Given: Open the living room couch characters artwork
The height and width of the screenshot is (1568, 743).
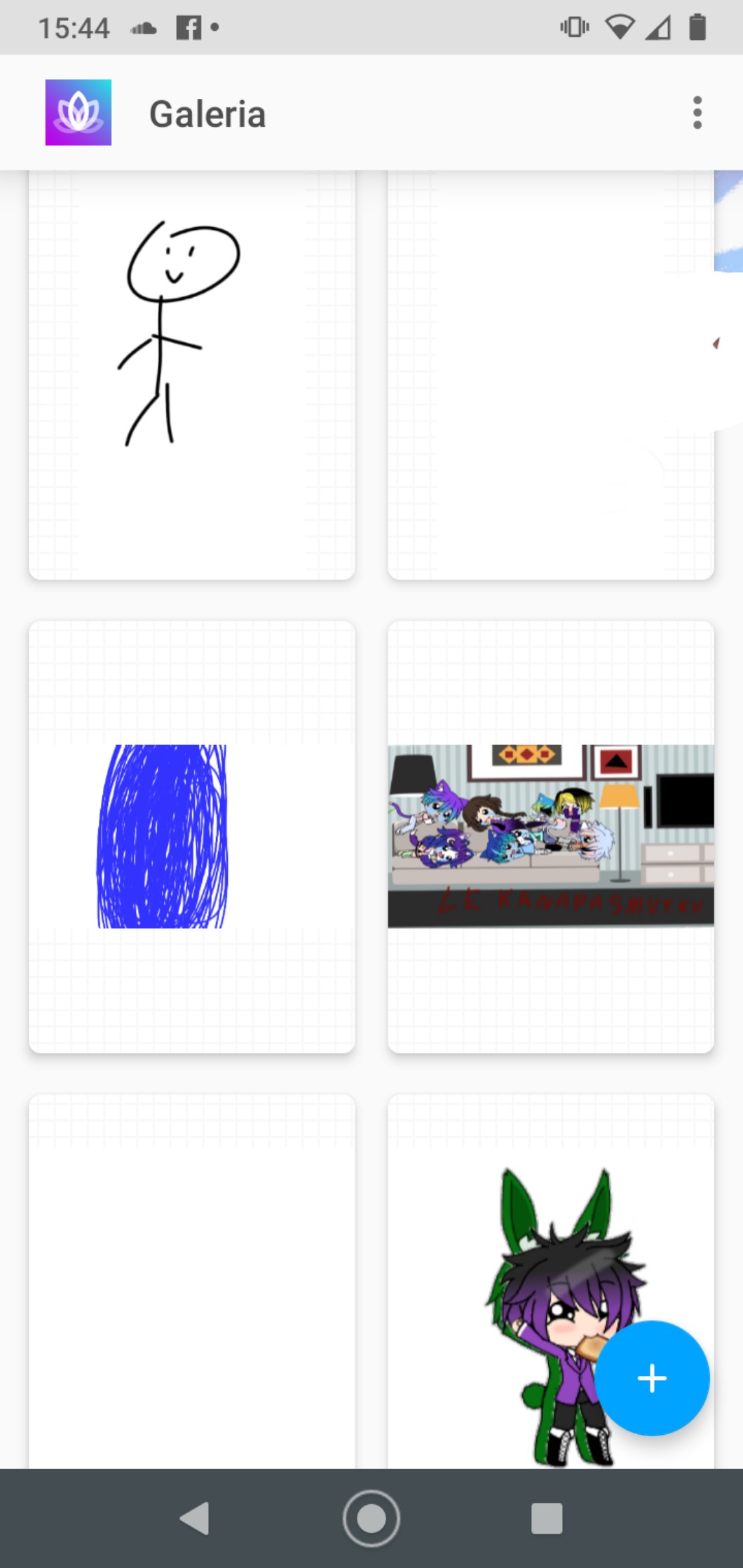Looking at the screenshot, I should tap(550, 836).
